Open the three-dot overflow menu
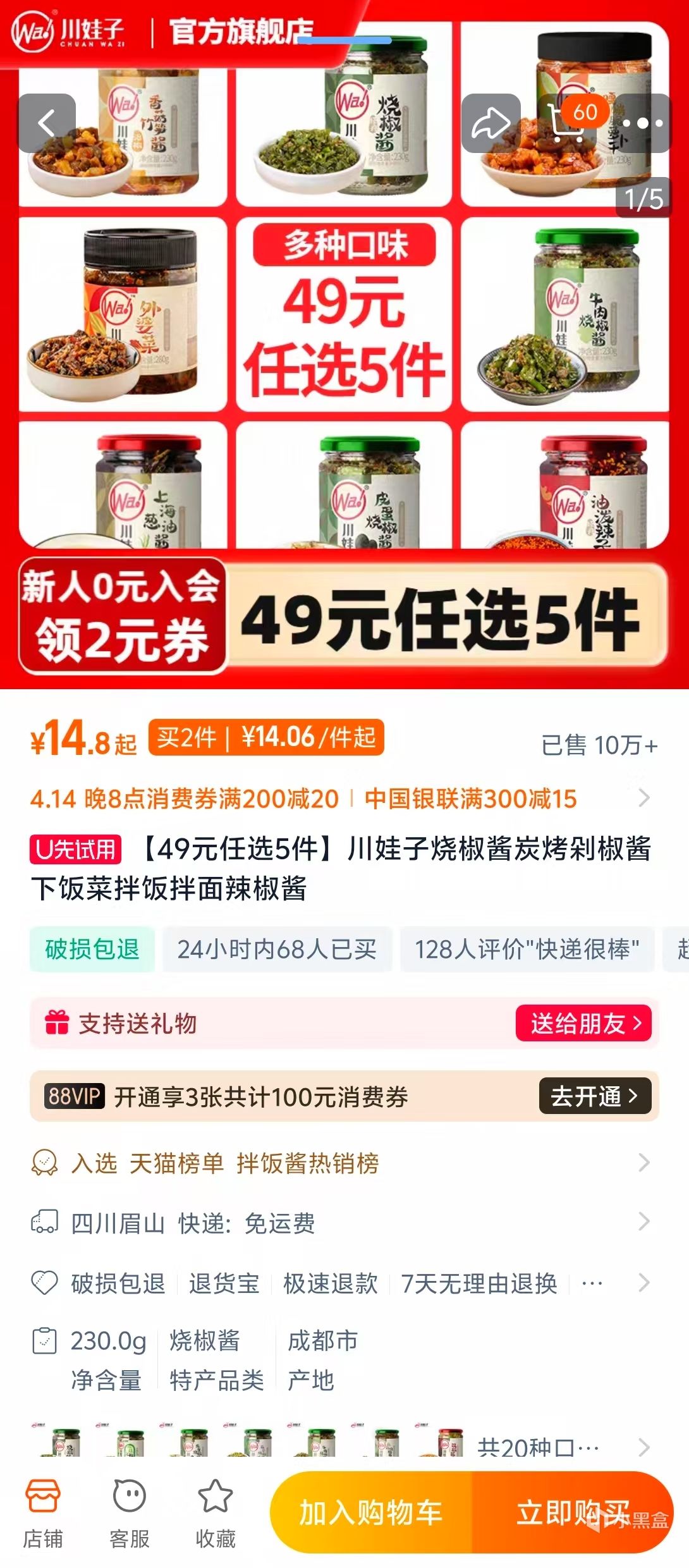689x1568 pixels. [x=643, y=123]
